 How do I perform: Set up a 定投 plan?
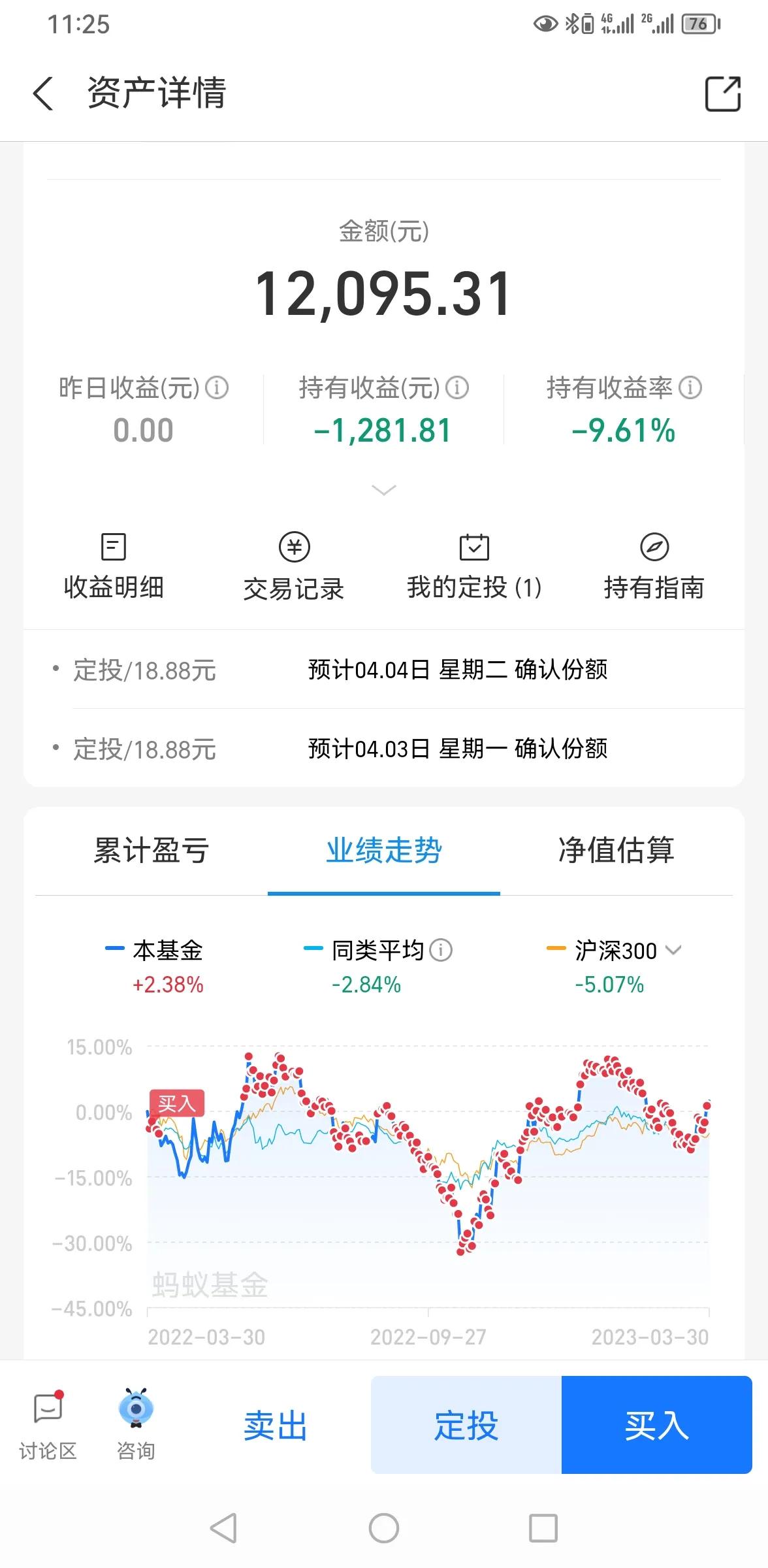466,1426
